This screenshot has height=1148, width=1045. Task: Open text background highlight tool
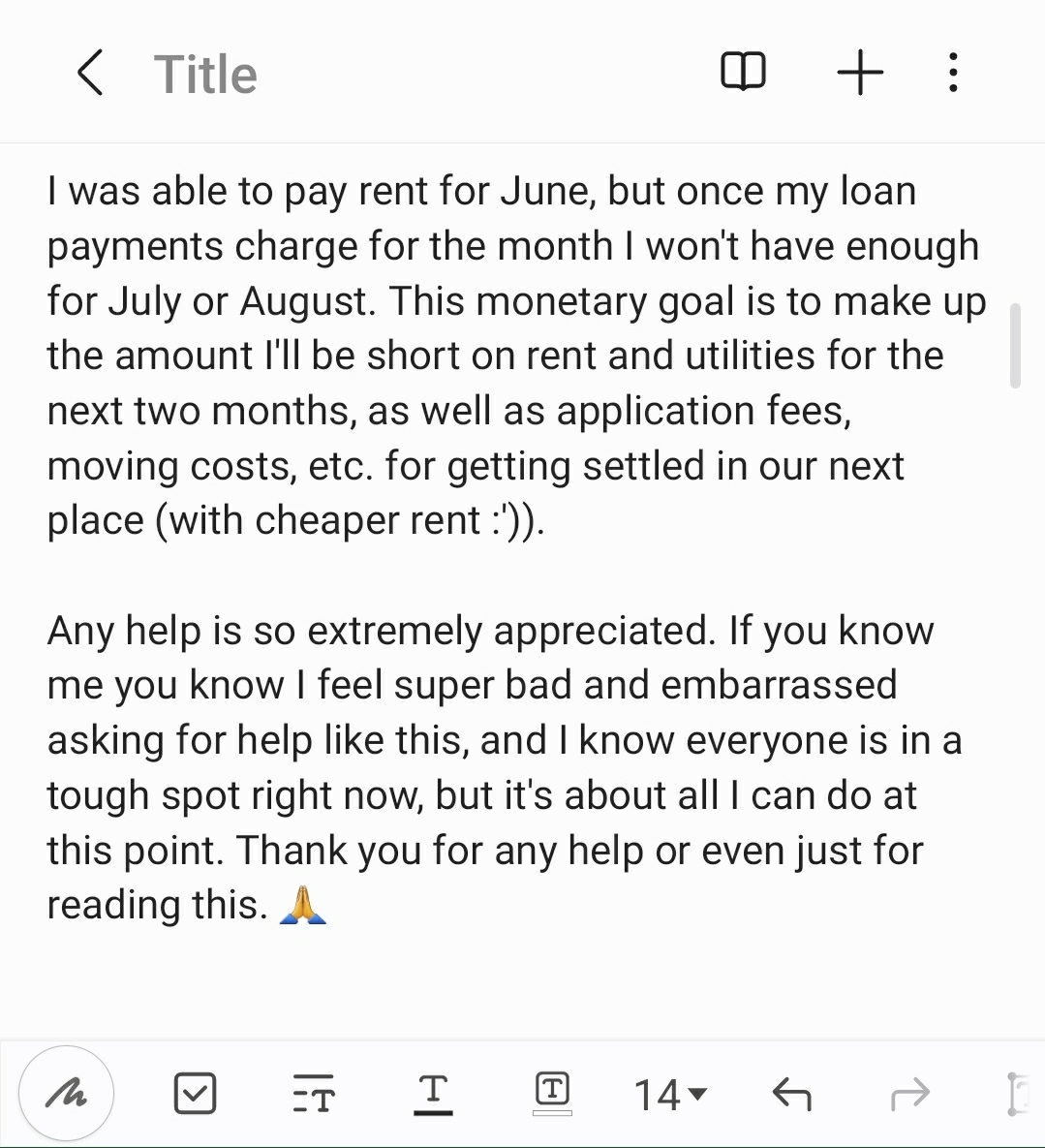click(552, 1094)
